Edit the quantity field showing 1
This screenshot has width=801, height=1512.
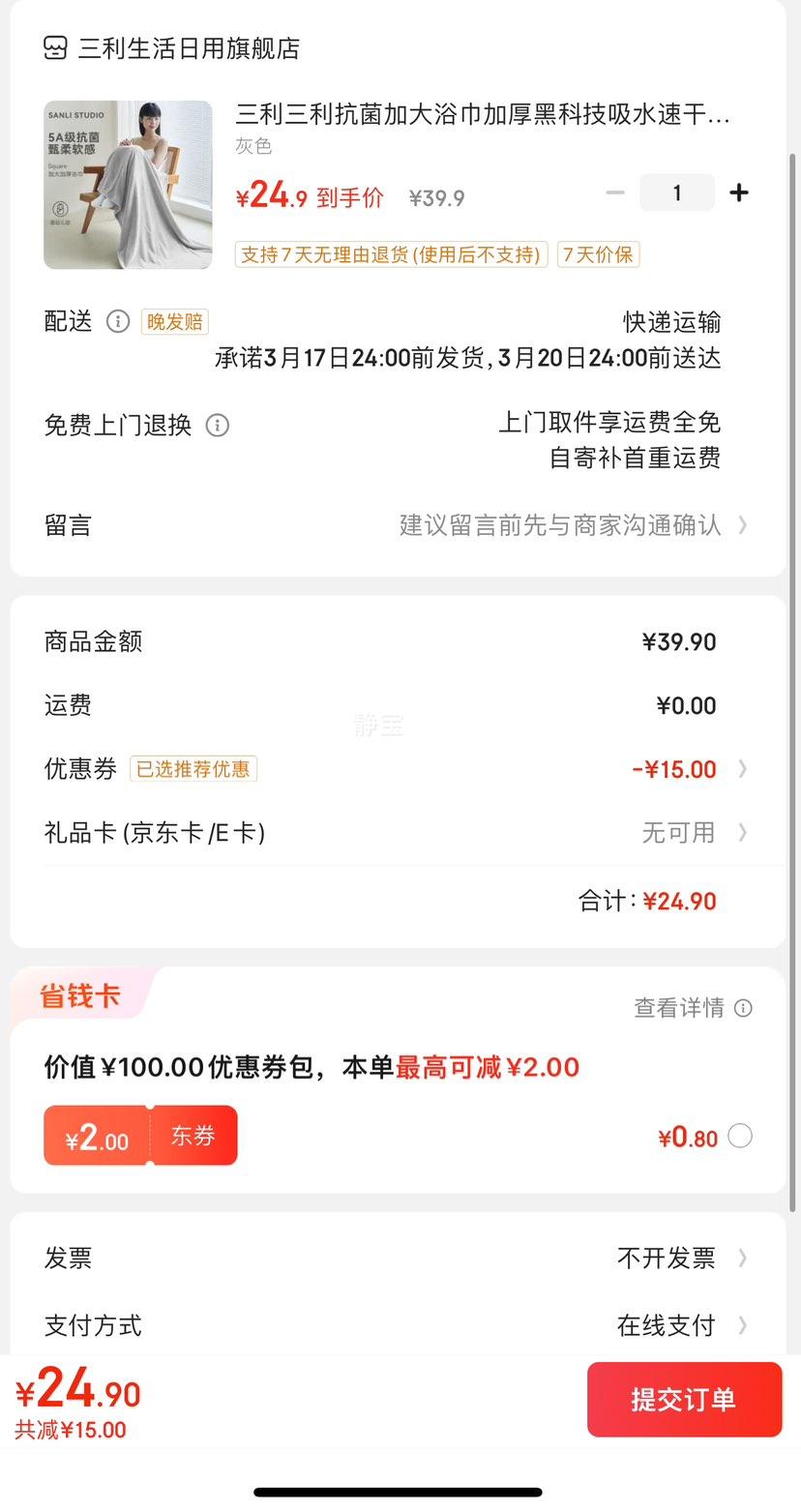(x=677, y=193)
